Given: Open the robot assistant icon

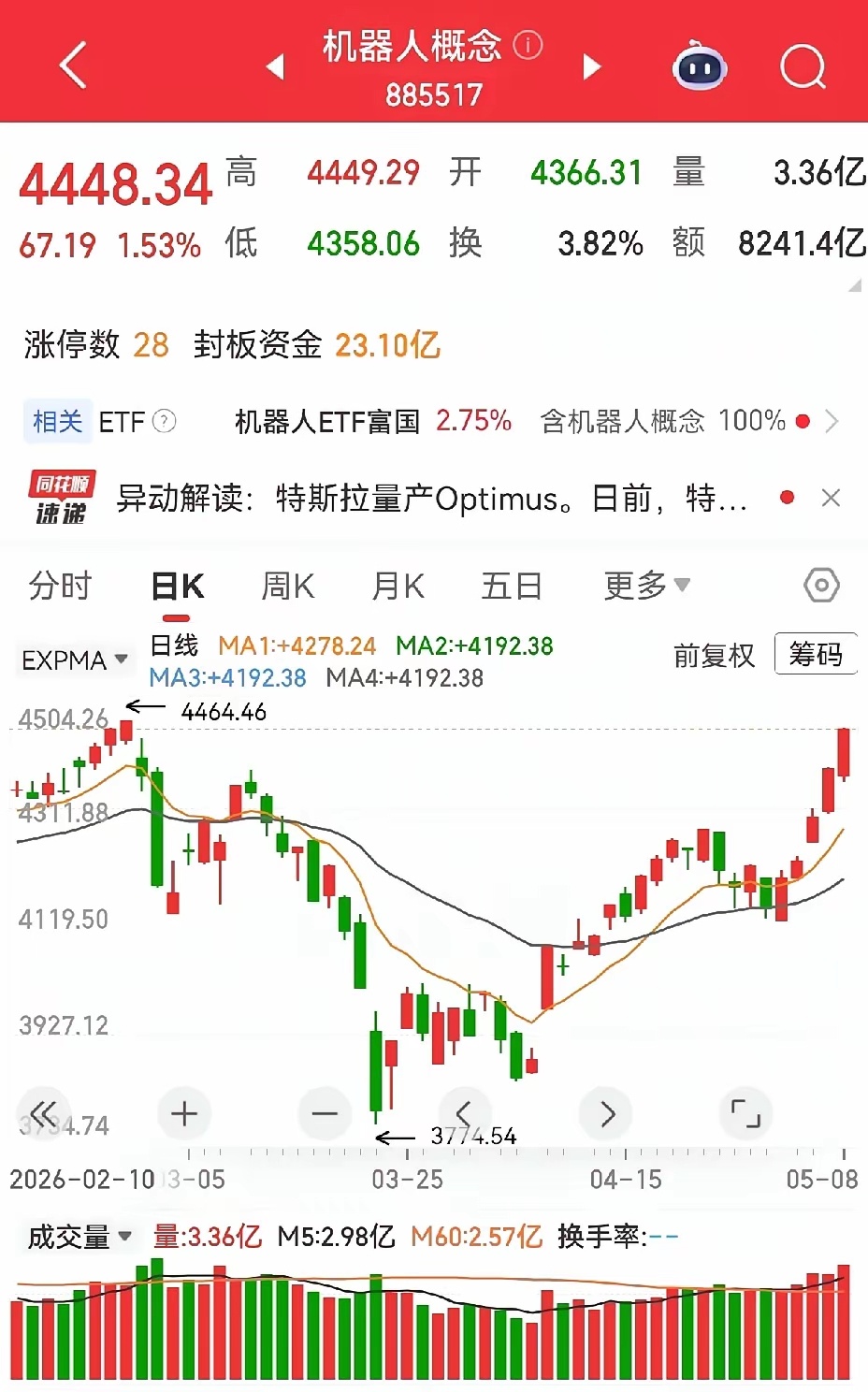Looking at the screenshot, I should [x=700, y=65].
